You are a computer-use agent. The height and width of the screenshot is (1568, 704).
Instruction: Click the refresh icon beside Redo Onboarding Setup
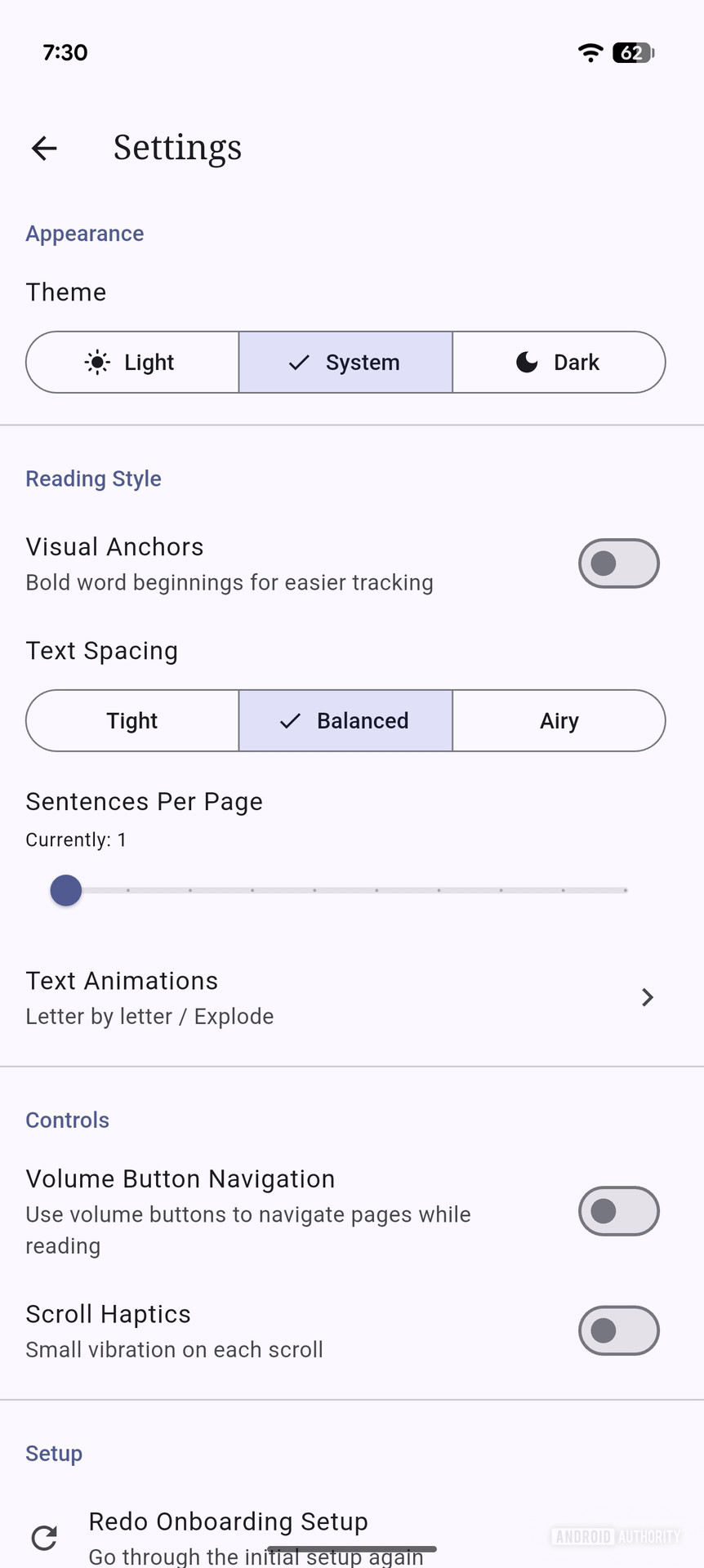click(x=44, y=1537)
